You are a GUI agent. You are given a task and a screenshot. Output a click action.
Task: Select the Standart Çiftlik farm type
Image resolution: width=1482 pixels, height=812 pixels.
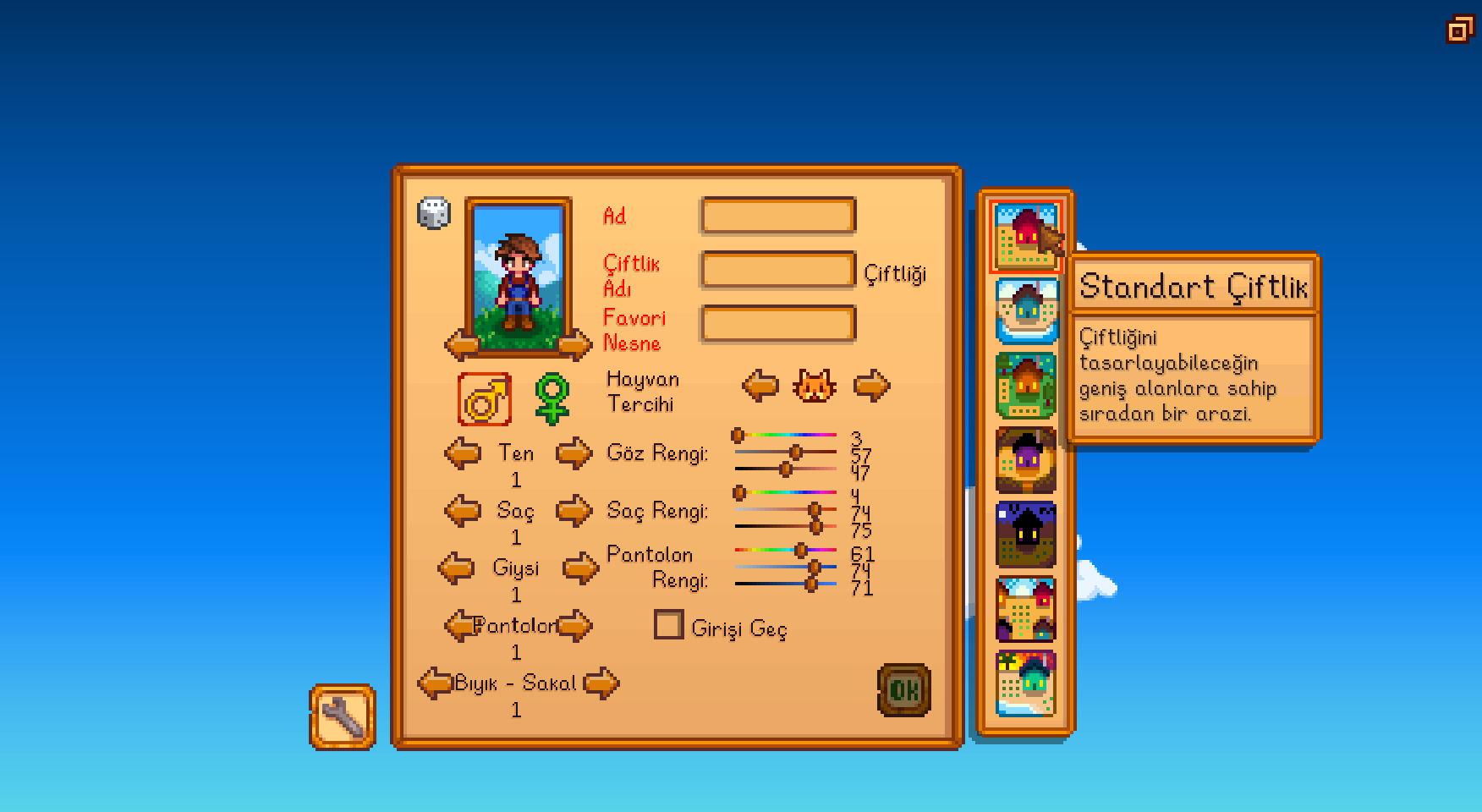click(x=1026, y=236)
